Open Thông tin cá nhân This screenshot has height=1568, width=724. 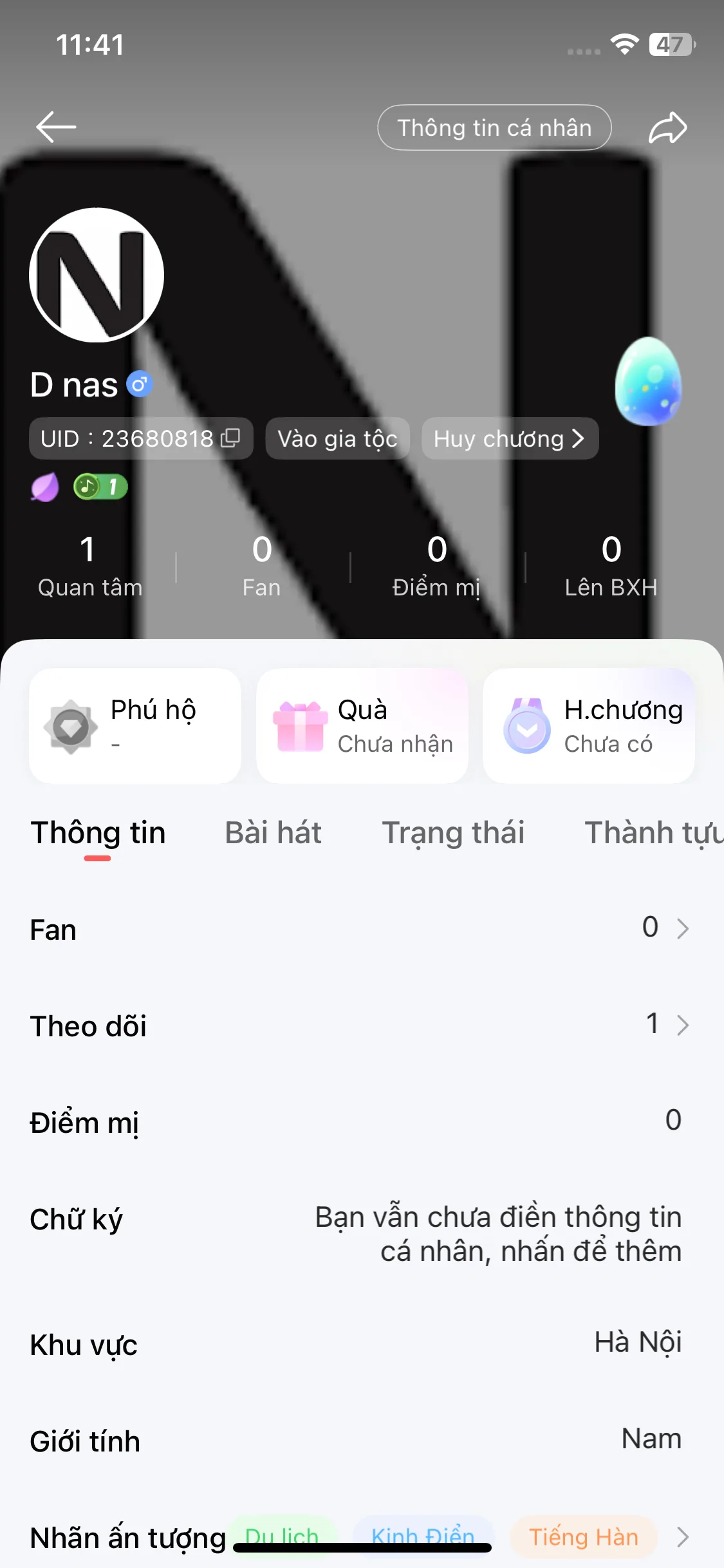[x=494, y=127]
